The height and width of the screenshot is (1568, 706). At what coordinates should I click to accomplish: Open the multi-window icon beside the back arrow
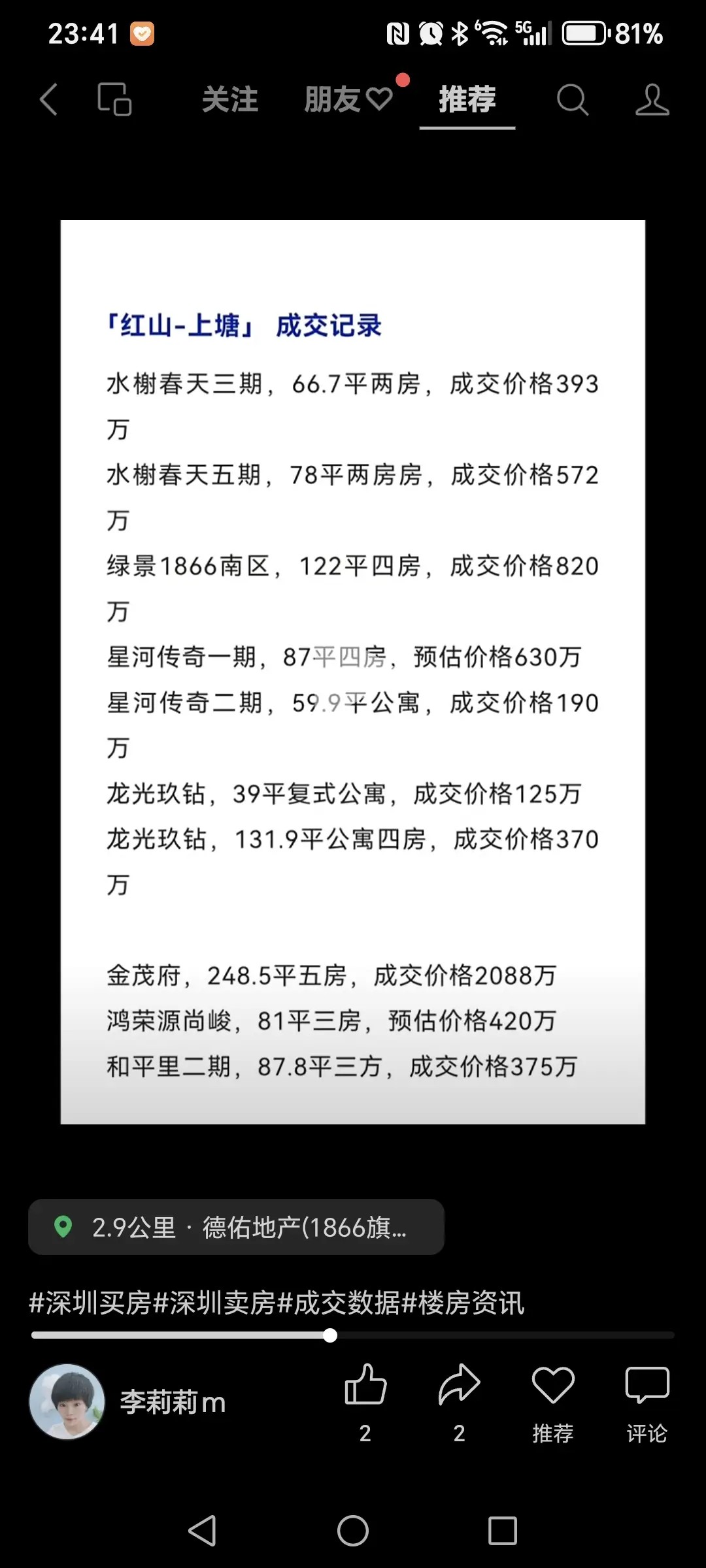pos(114,99)
